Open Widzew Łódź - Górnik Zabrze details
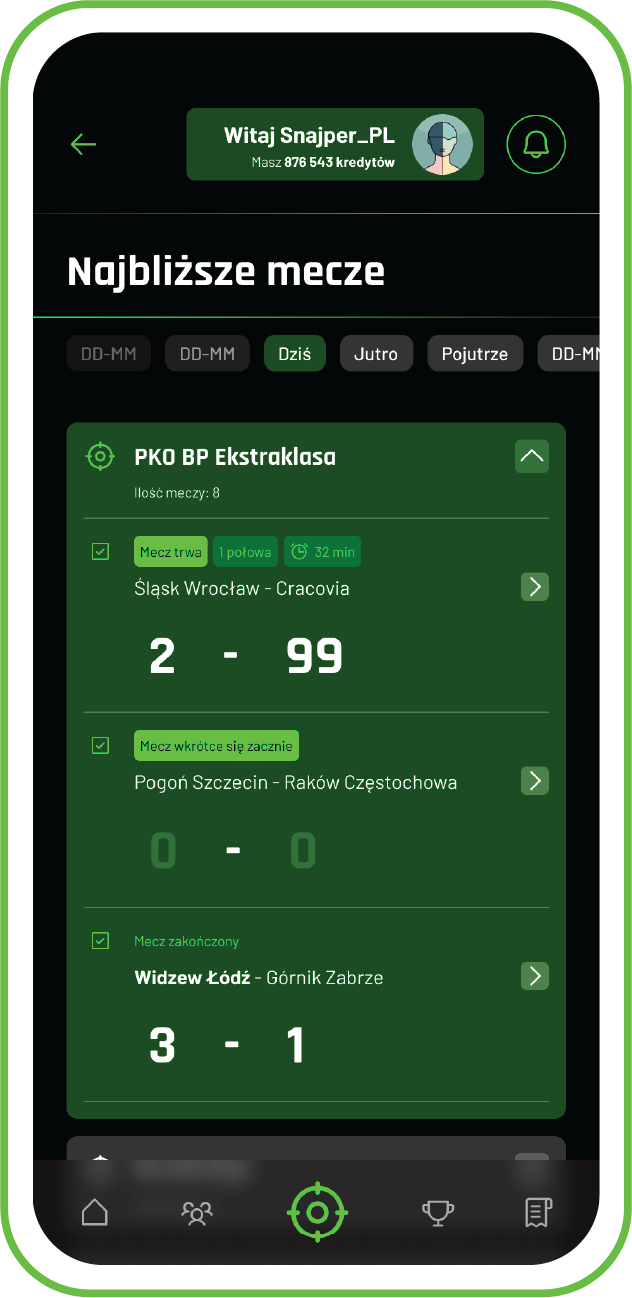The height and width of the screenshot is (1298, 632). pyautogui.click(x=535, y=976)
